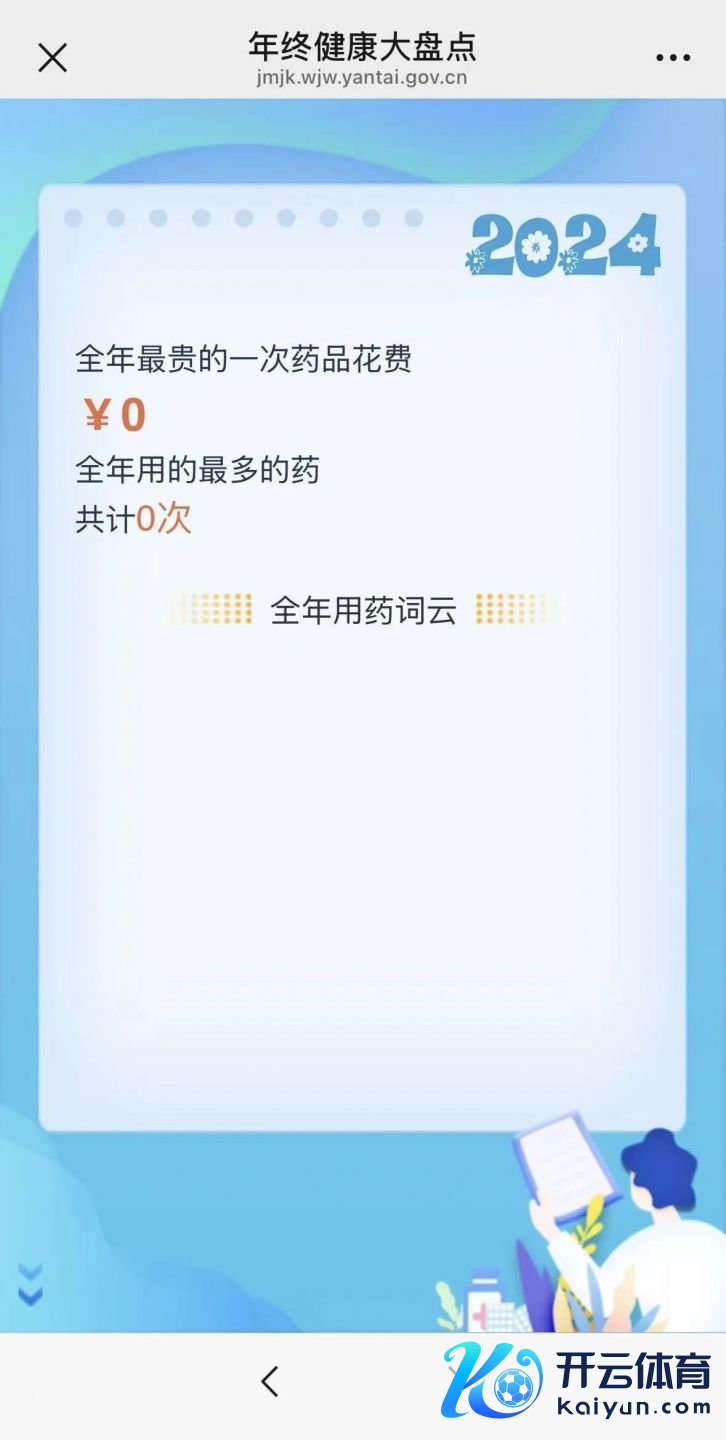This screenshot has width=726, height=1440.
Task: Go back with the bottom arrow
Action: pos(269,1381)
